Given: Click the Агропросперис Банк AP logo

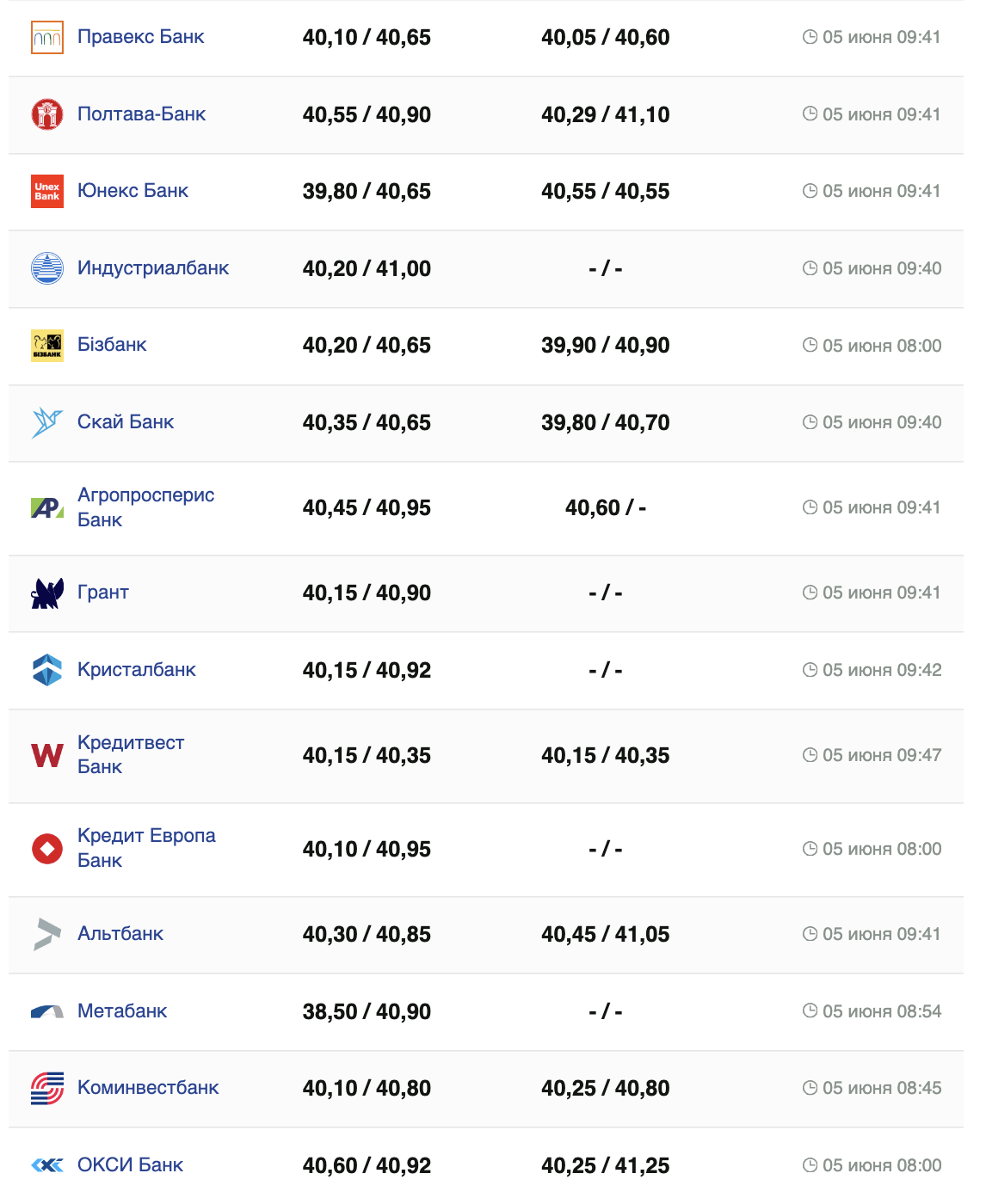Looking at the screenshot, I should (46, 507).
